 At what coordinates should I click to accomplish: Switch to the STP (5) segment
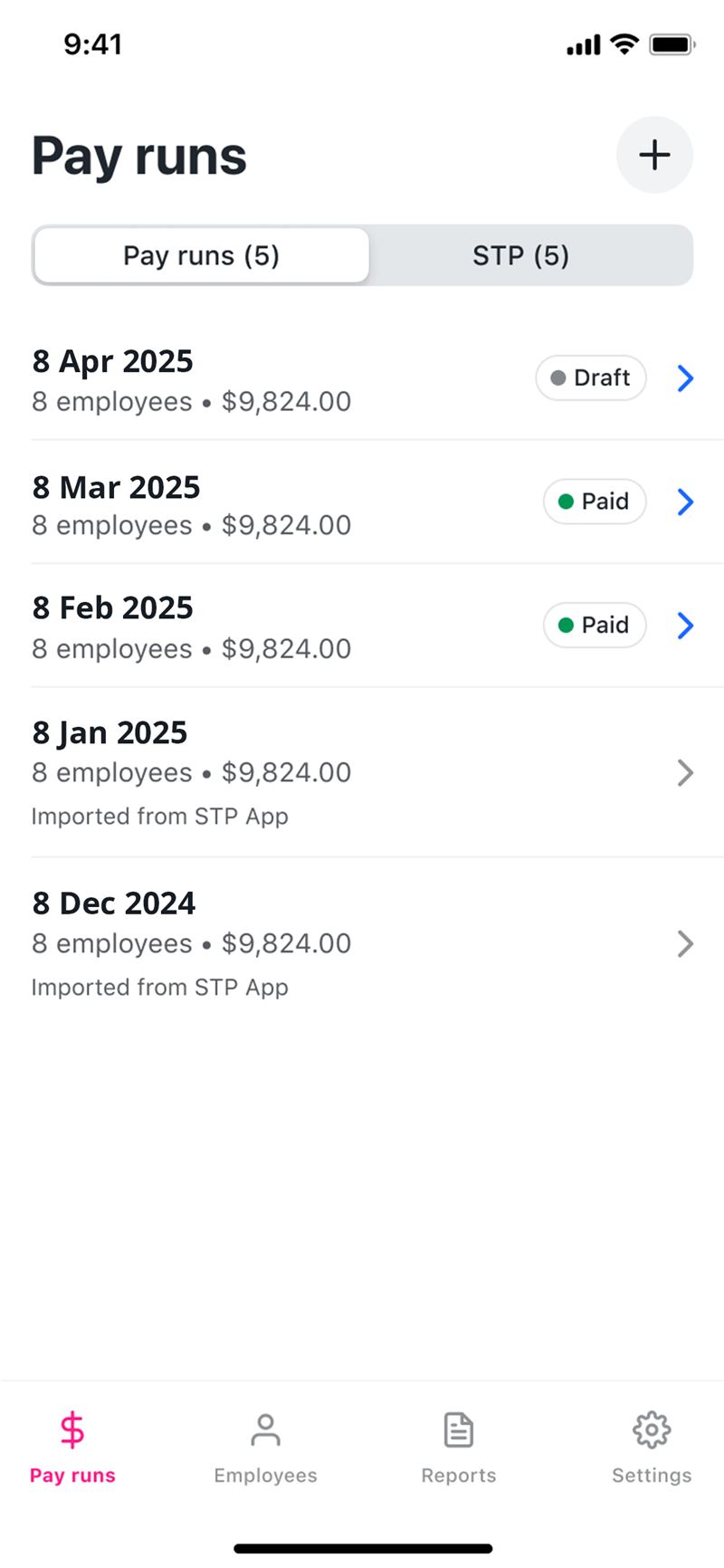click(521, 255)
